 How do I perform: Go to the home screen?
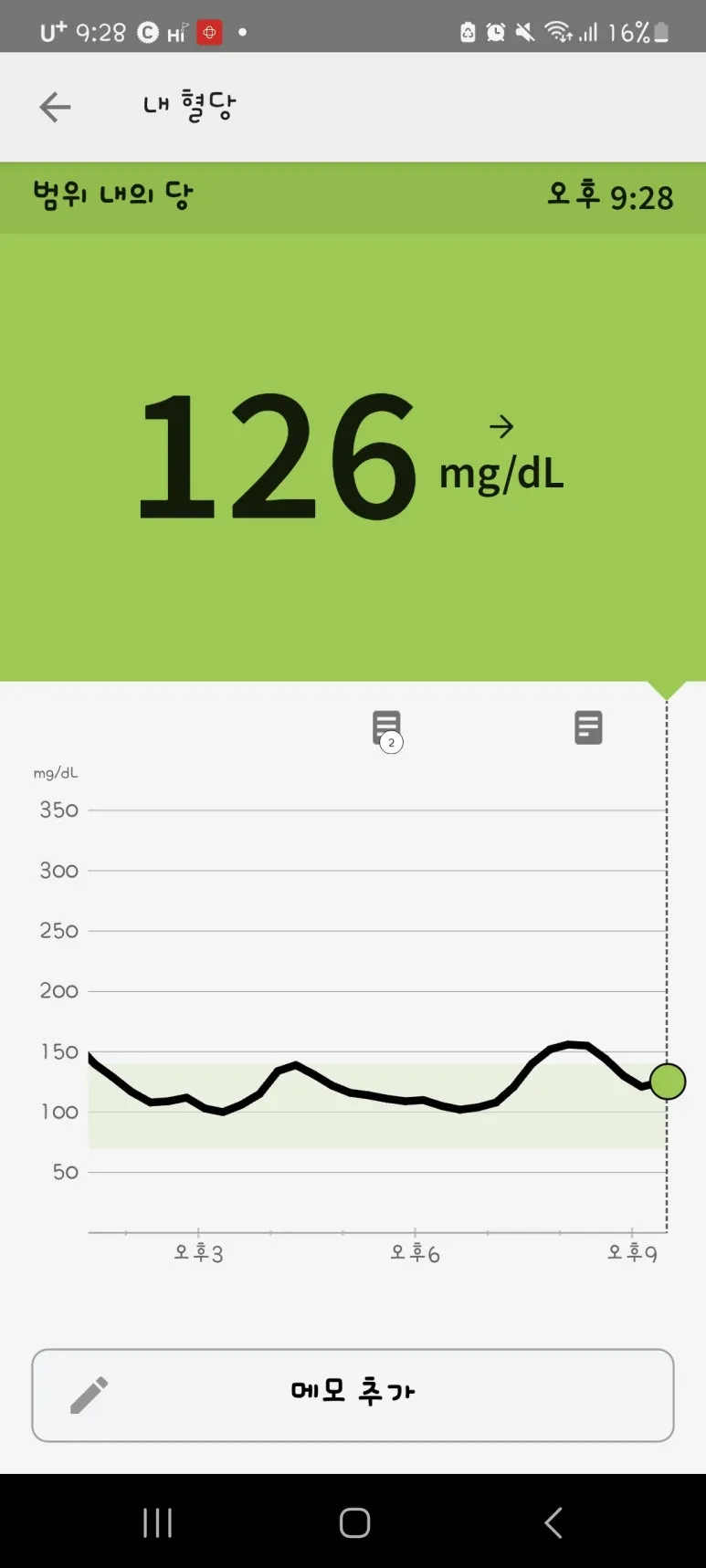[354, 1522]
